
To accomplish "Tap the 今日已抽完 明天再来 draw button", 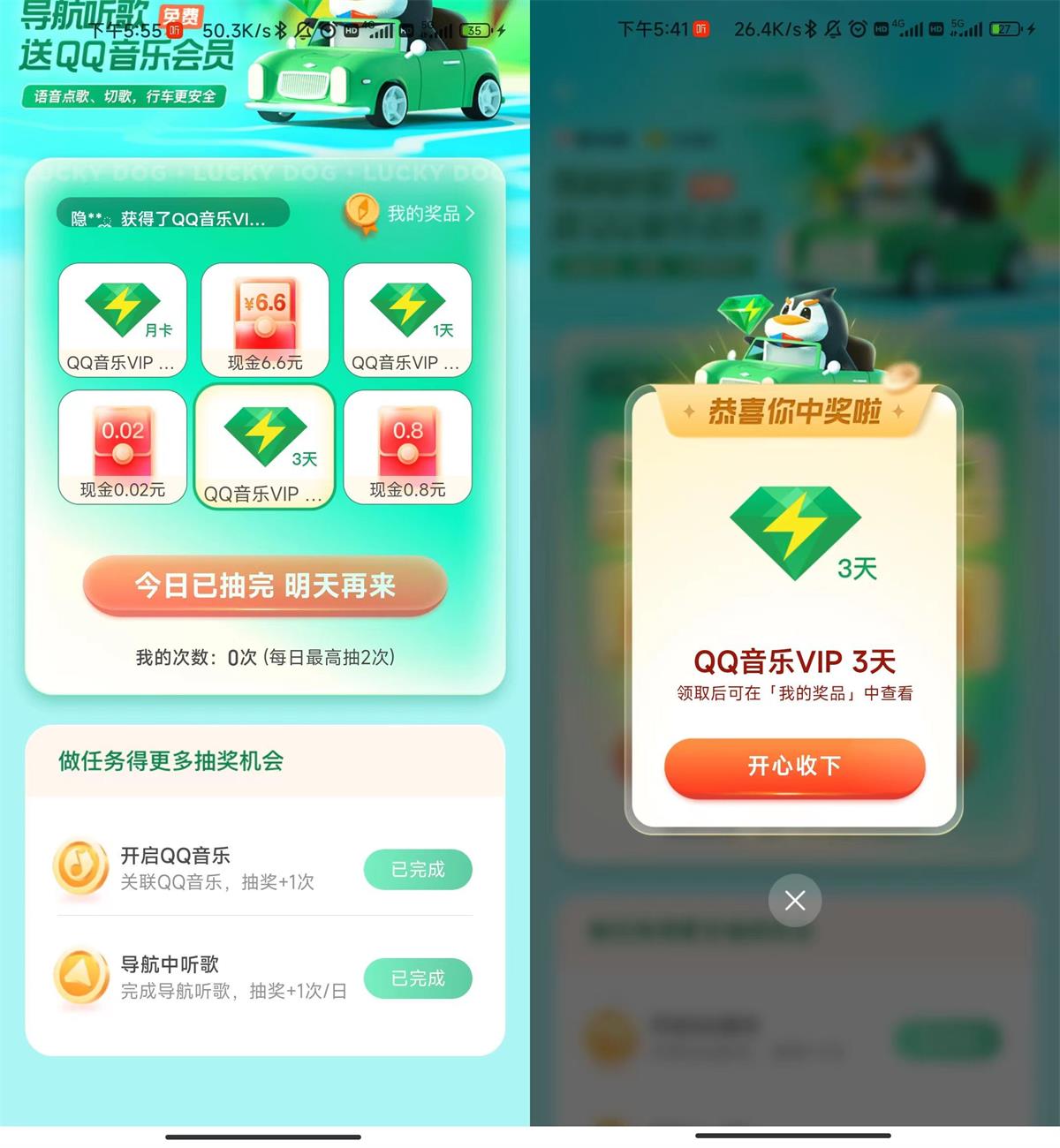I will click(265, 585).
